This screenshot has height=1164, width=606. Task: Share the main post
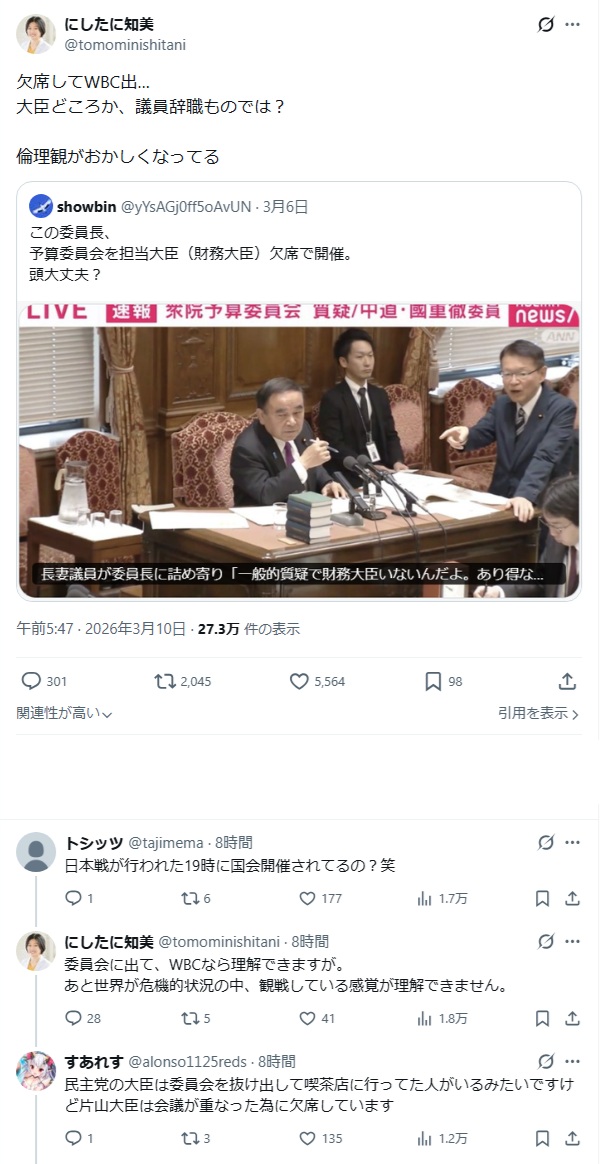click(567, 681)
